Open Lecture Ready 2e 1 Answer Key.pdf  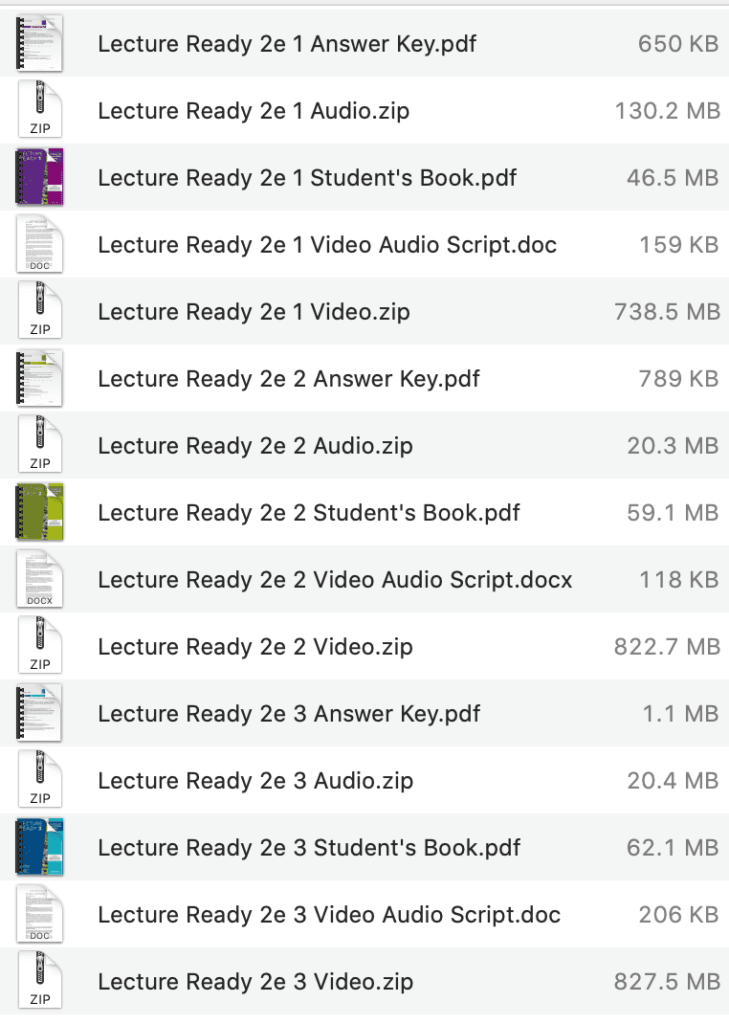tap(286, 44)
